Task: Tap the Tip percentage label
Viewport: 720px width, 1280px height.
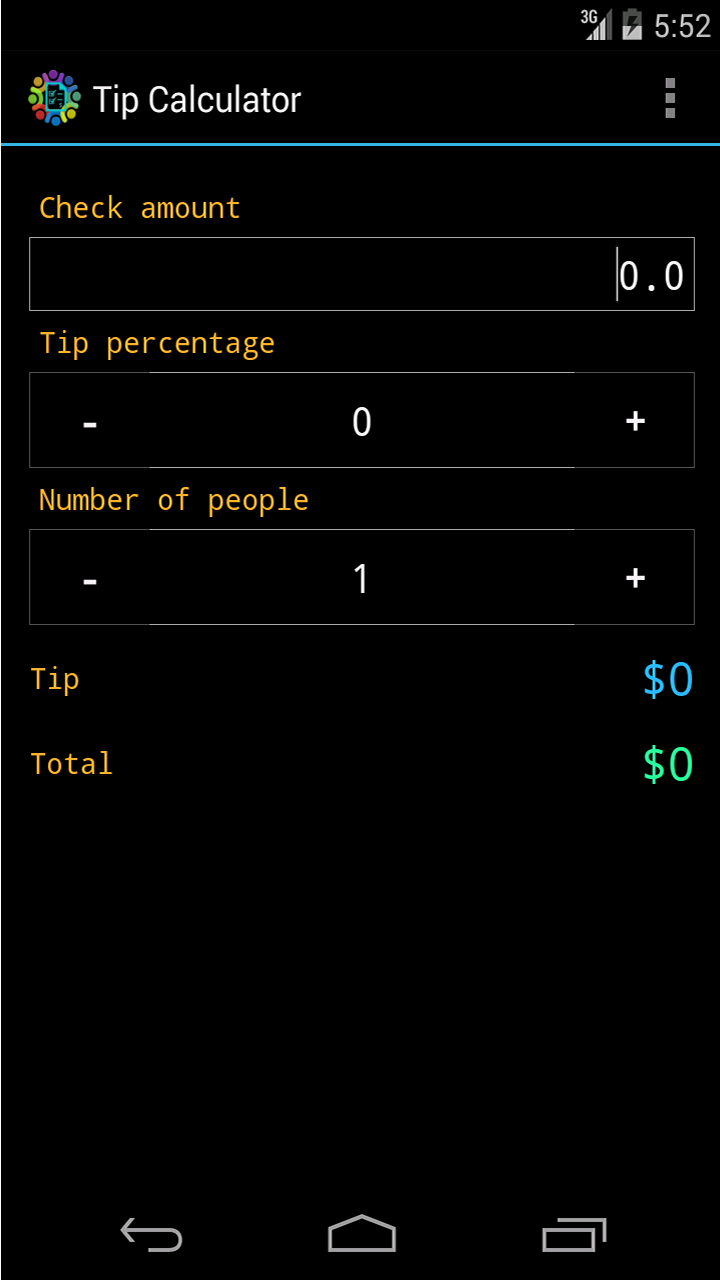Action: 156,343
